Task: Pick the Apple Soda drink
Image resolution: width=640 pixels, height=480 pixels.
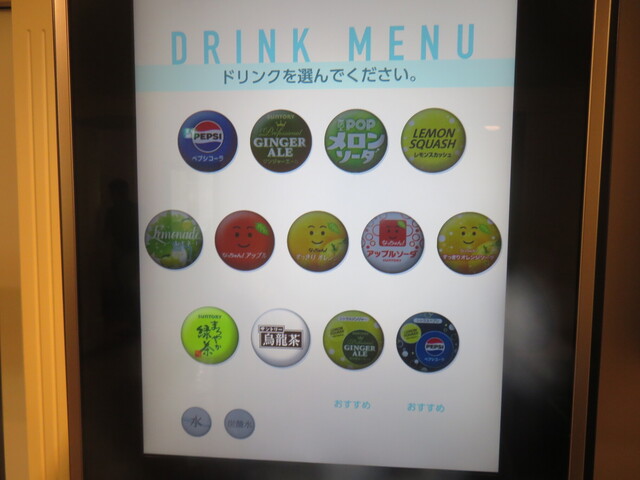Action: click(392, 242)
